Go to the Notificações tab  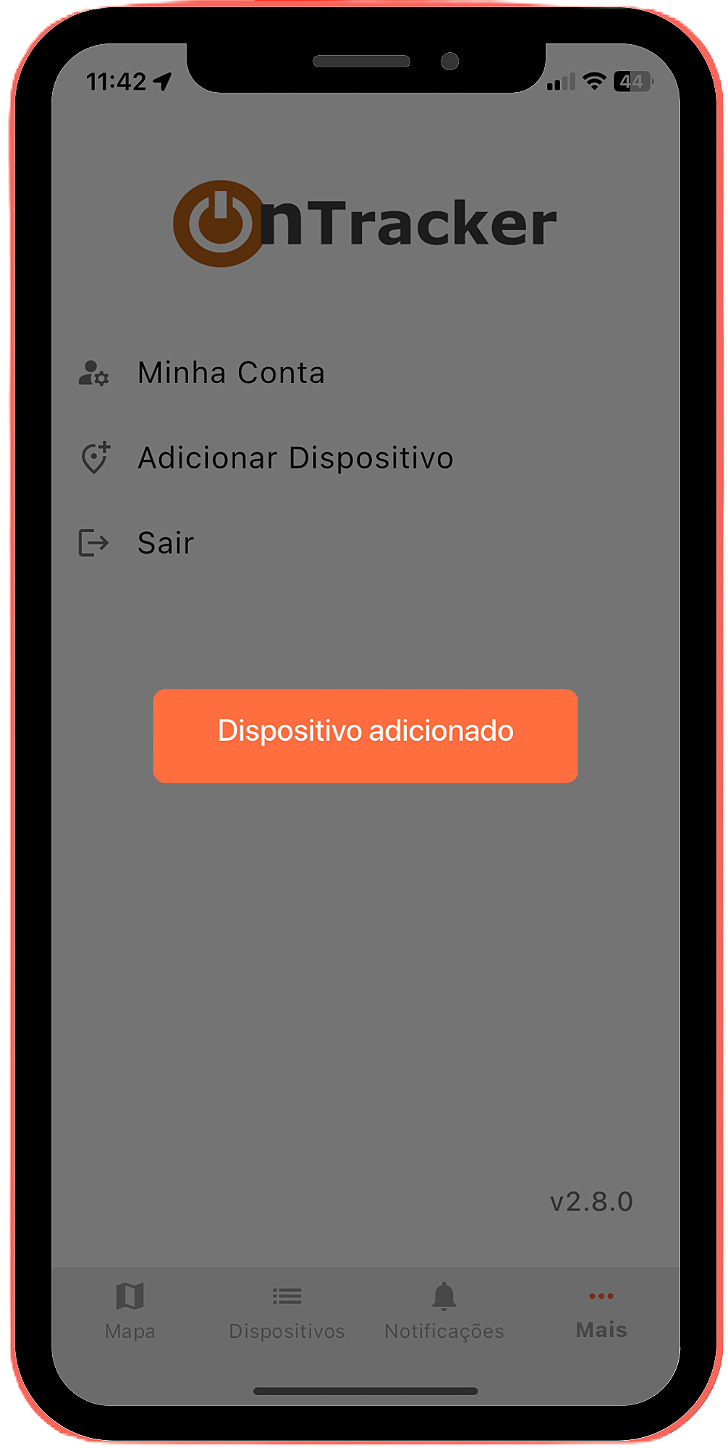tap(444, 1311)
